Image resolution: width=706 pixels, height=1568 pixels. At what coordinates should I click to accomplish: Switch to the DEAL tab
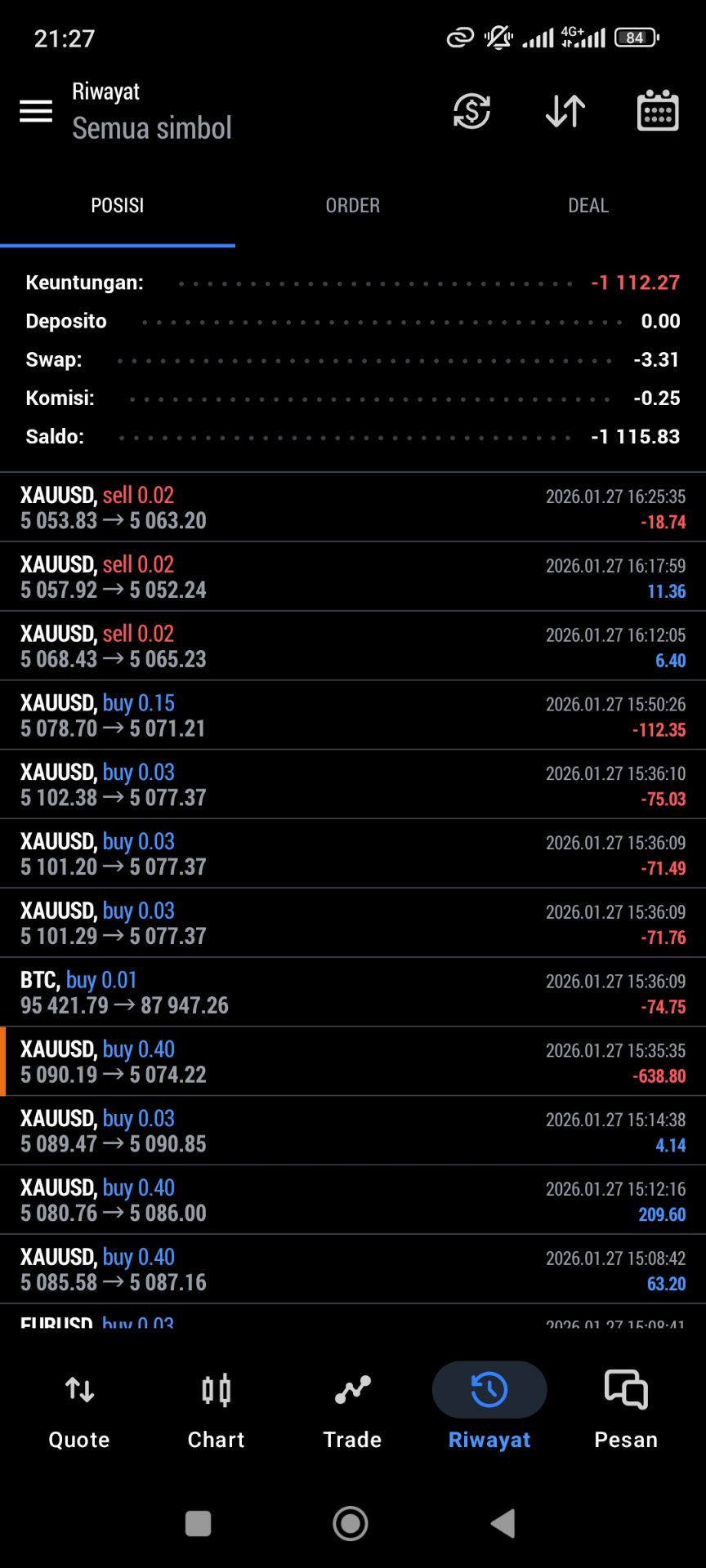pyautogui.click(x=588, y=206)
